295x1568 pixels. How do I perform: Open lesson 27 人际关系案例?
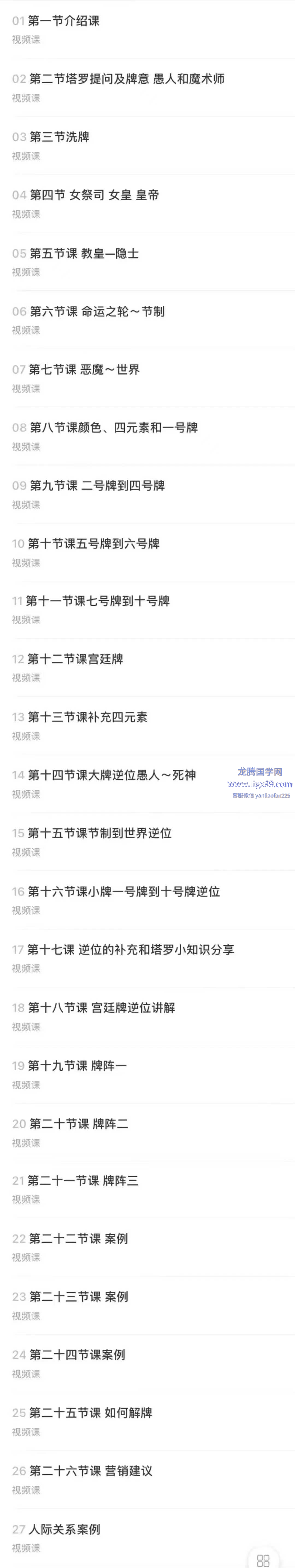click(64, 1529)
